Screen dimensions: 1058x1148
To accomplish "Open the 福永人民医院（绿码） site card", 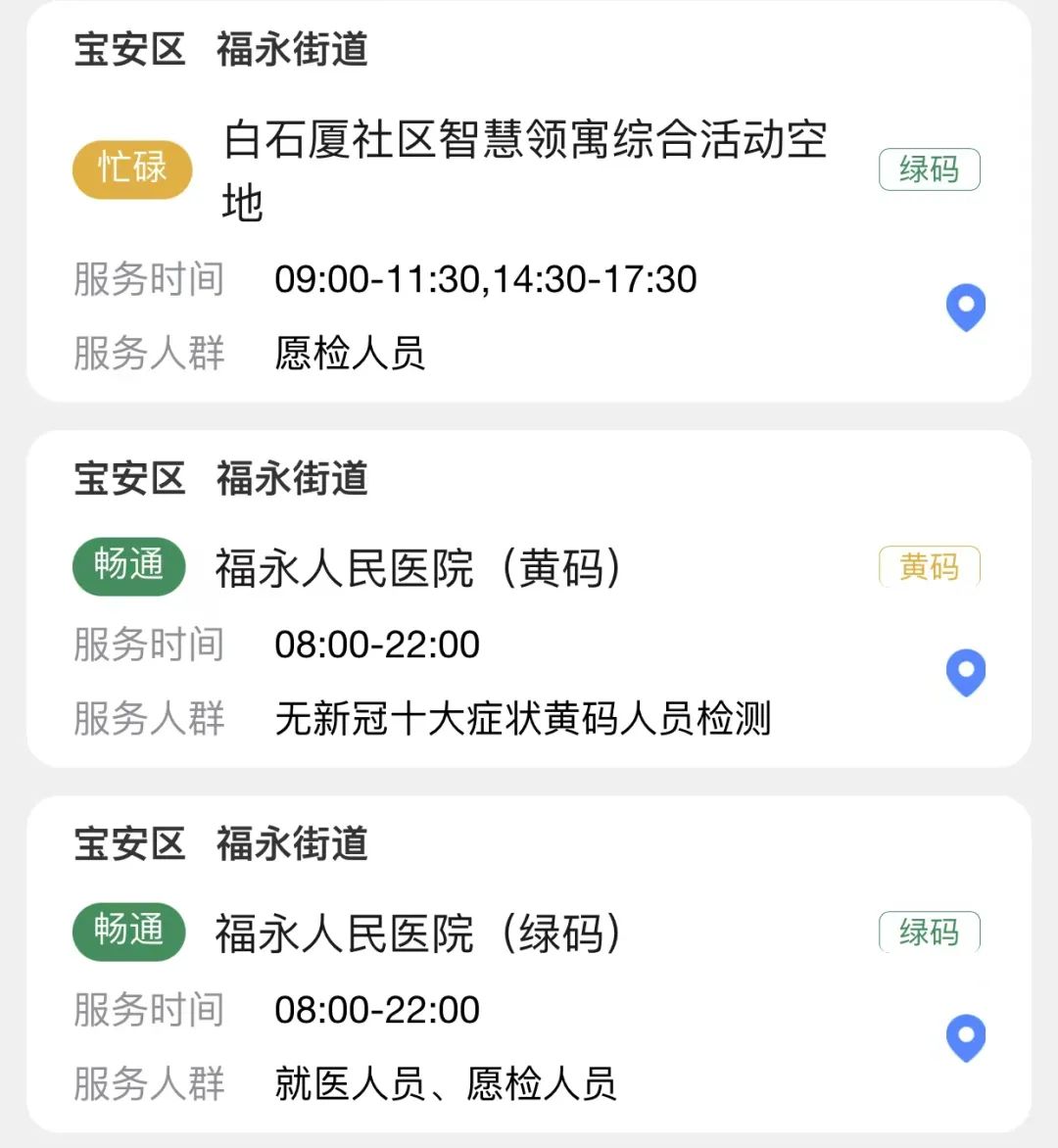I will [418, 933].
